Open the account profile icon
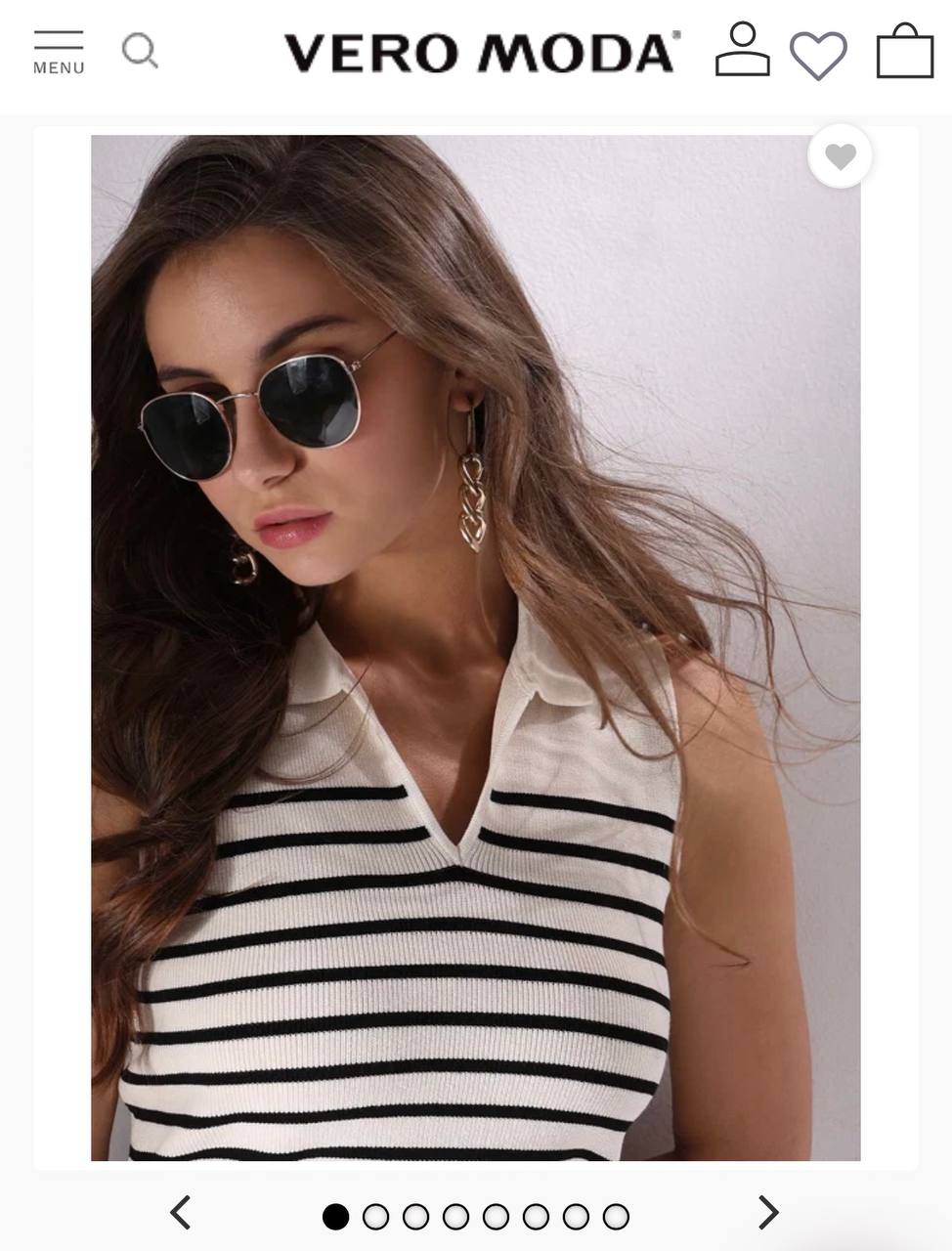The image size is (952, 1251). [743, 50]
